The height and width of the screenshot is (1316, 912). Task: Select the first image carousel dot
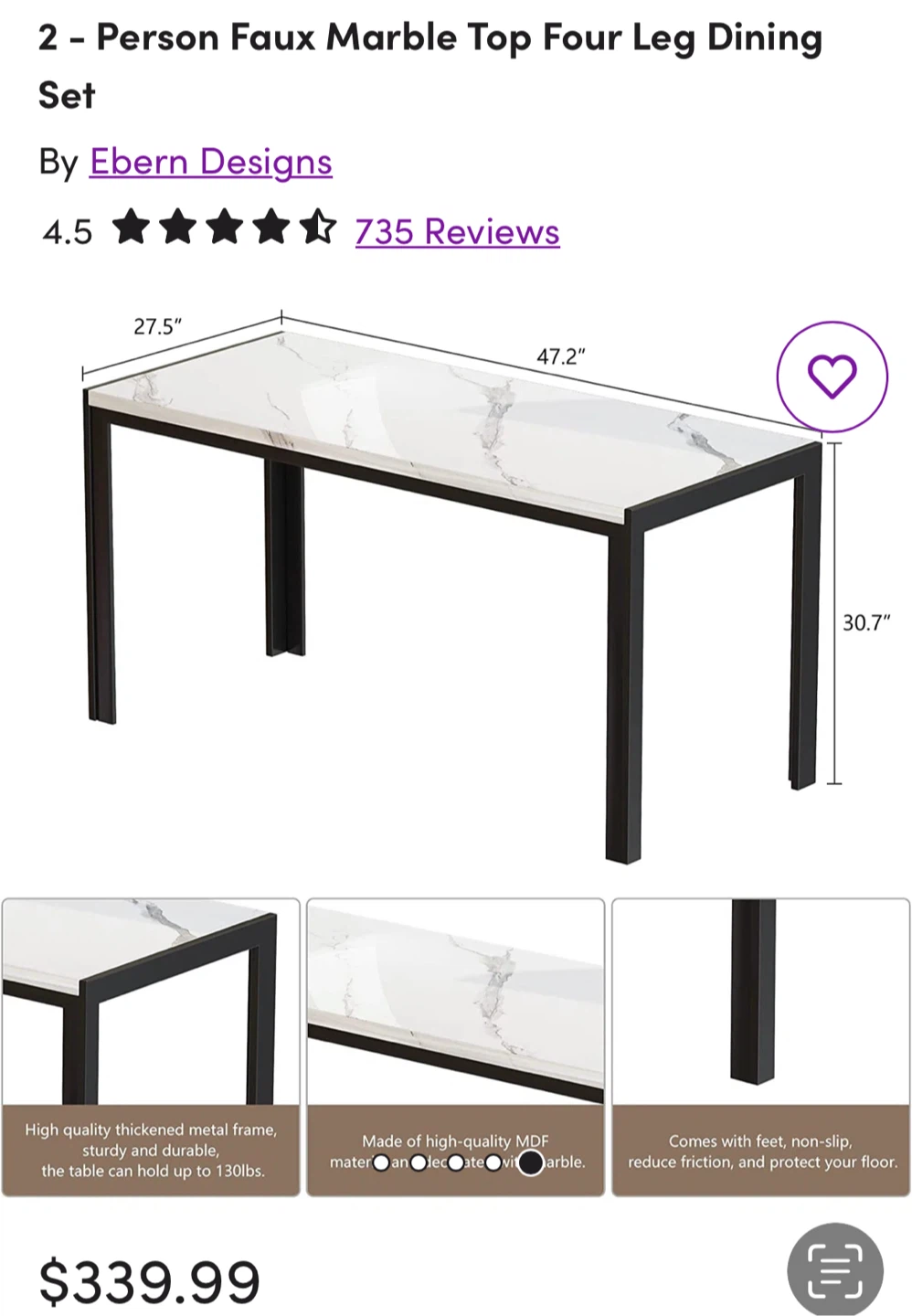click(381, 1162)
